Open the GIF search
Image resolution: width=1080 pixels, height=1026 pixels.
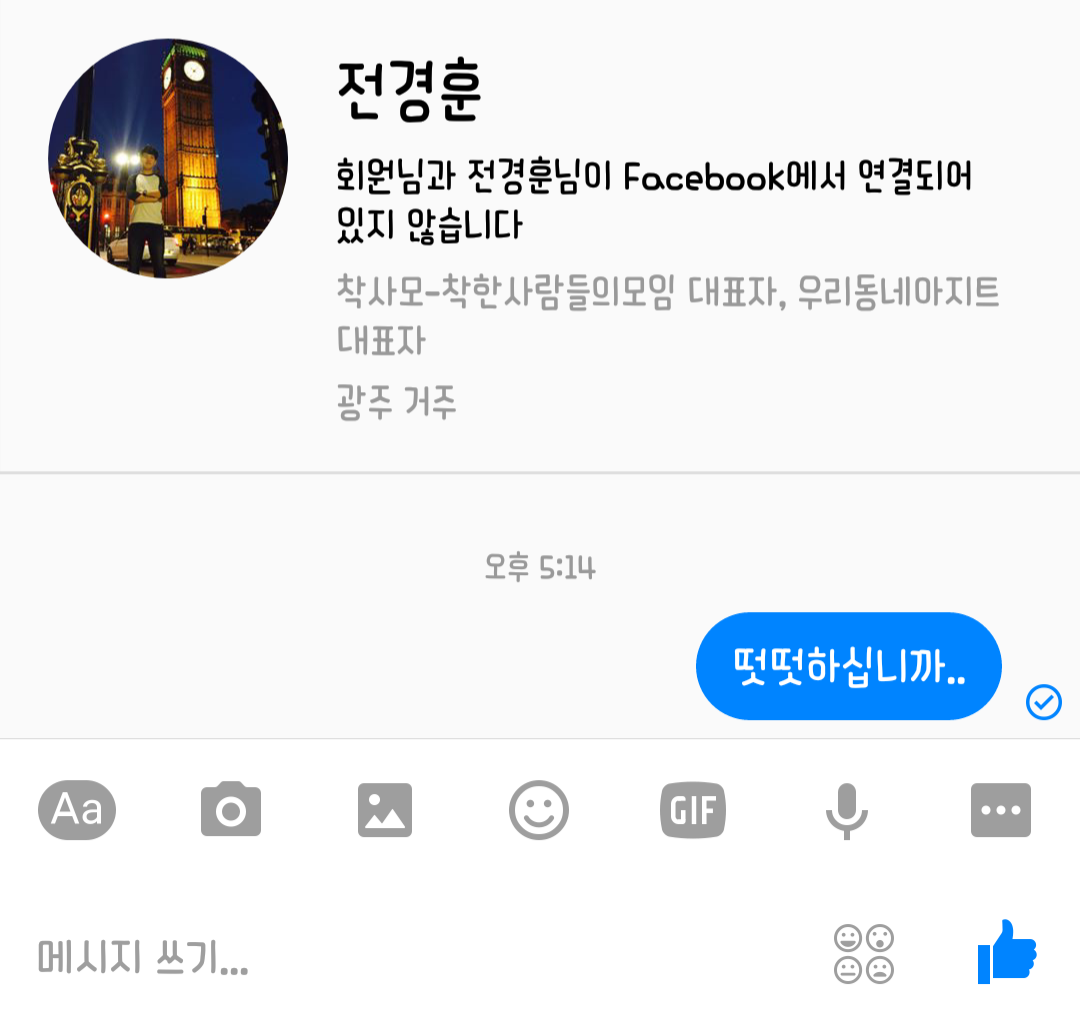[693, 809]
